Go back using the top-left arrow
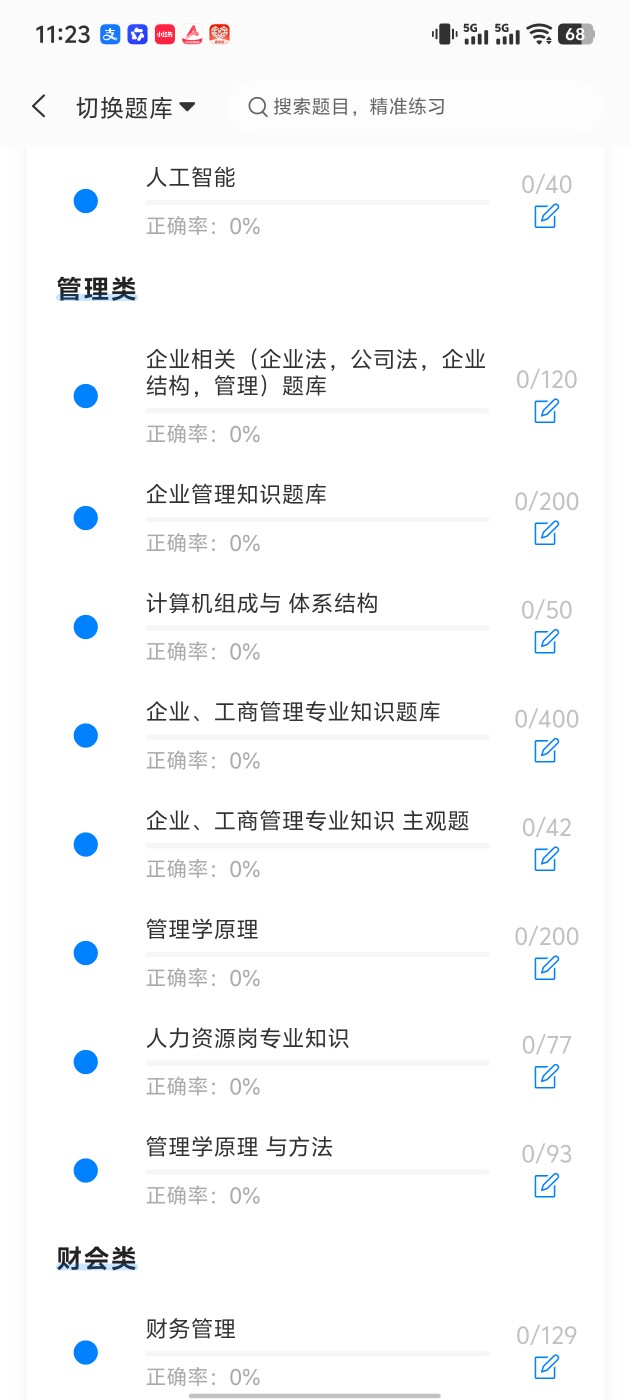630x1400 pixels. [x=39, y=107]
